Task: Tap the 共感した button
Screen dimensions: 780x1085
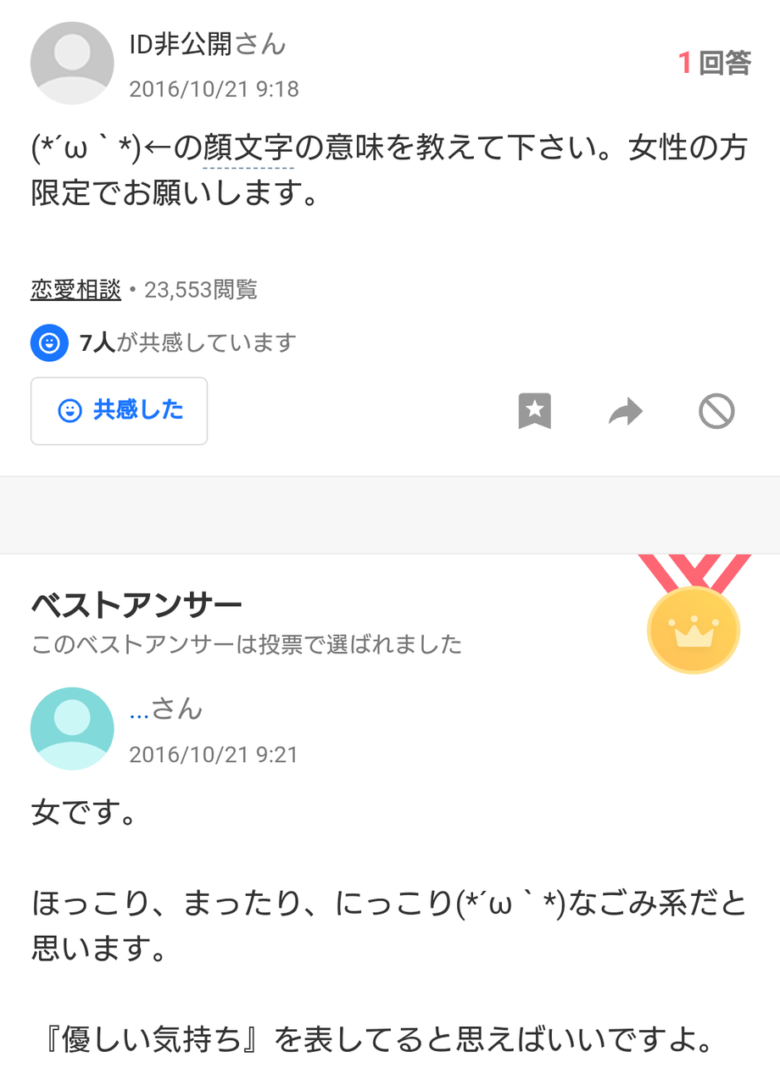Action: 119,410
